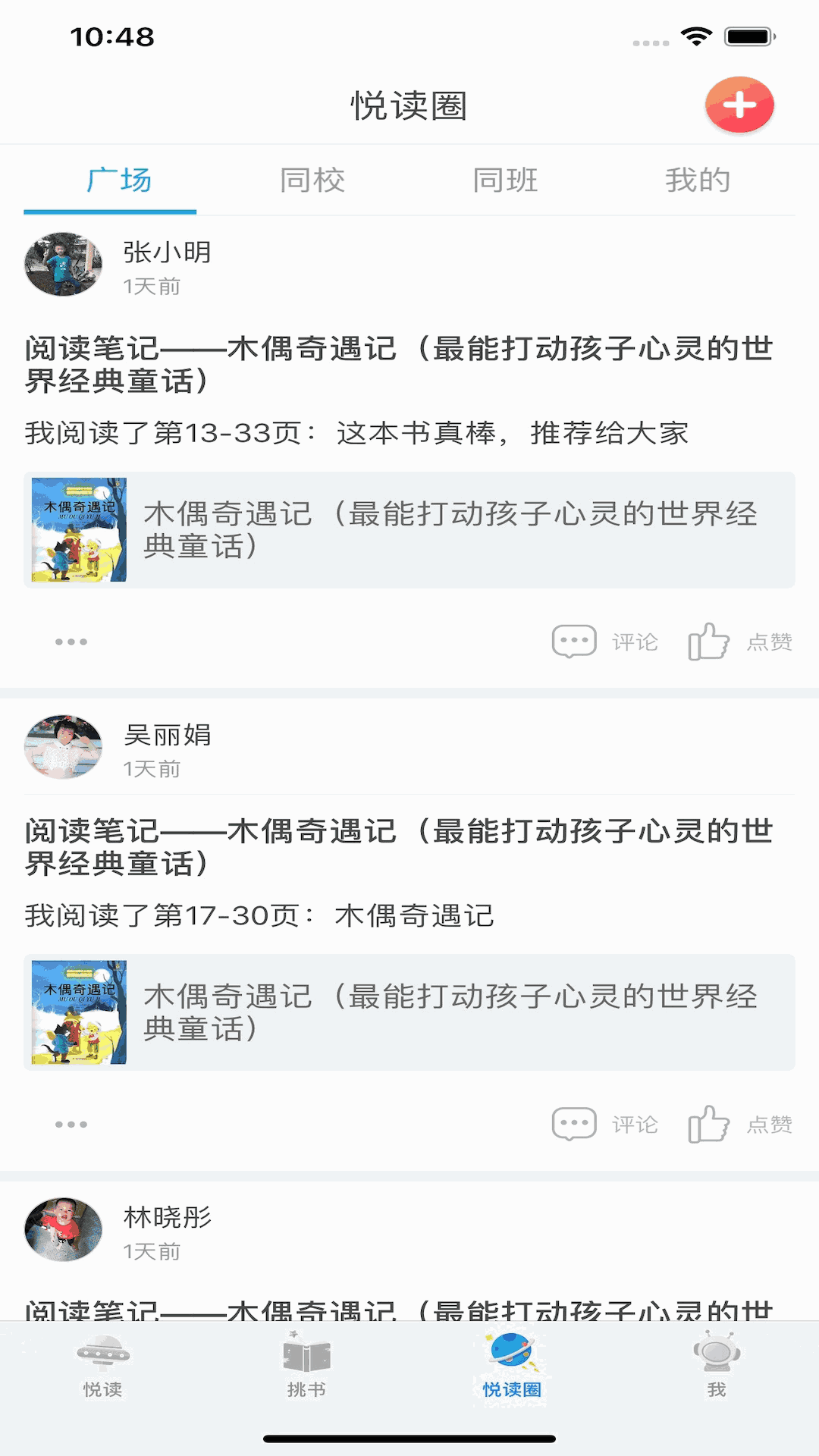Open the book card in 张小明's post
Screen dimensions: 819x1456
click(409, 530)
